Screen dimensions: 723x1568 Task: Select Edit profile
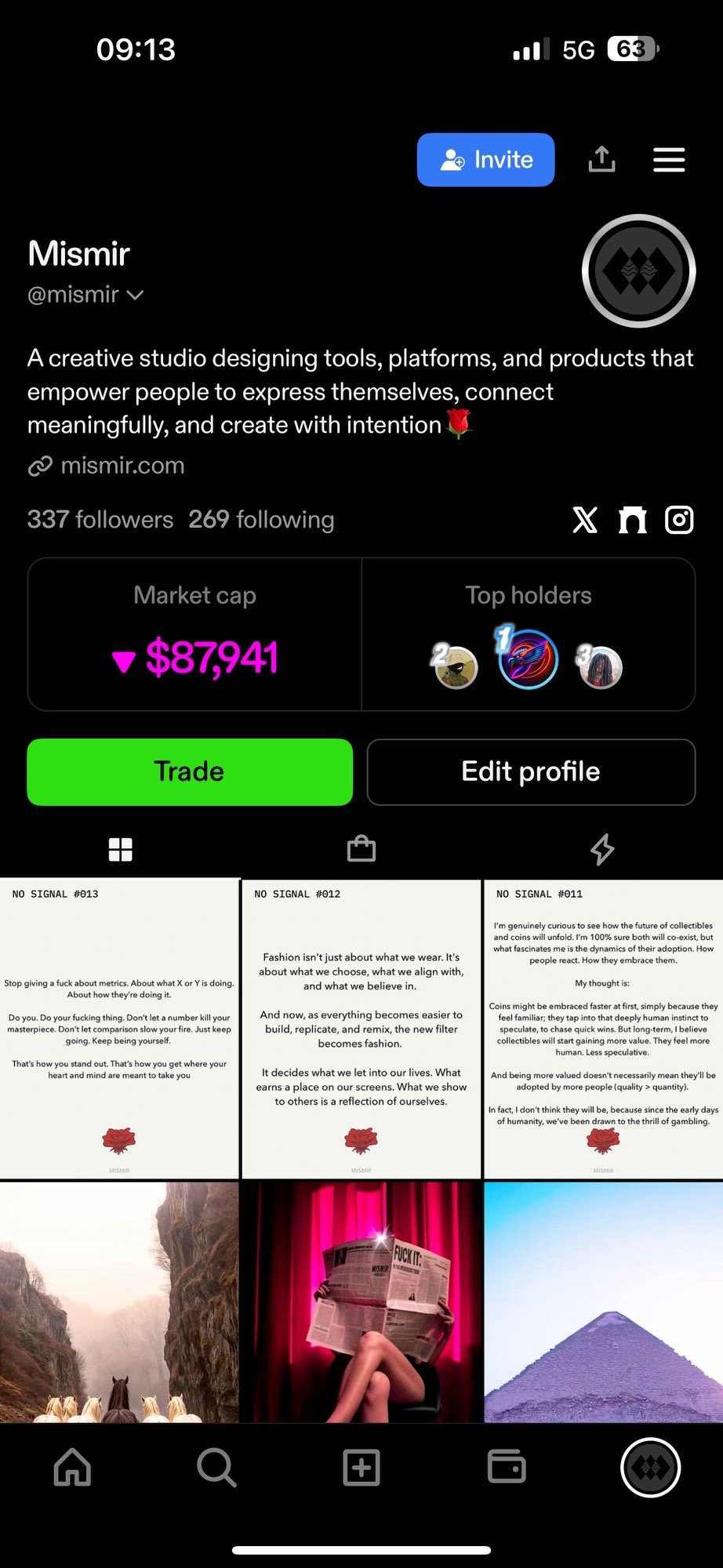(531, 772)
